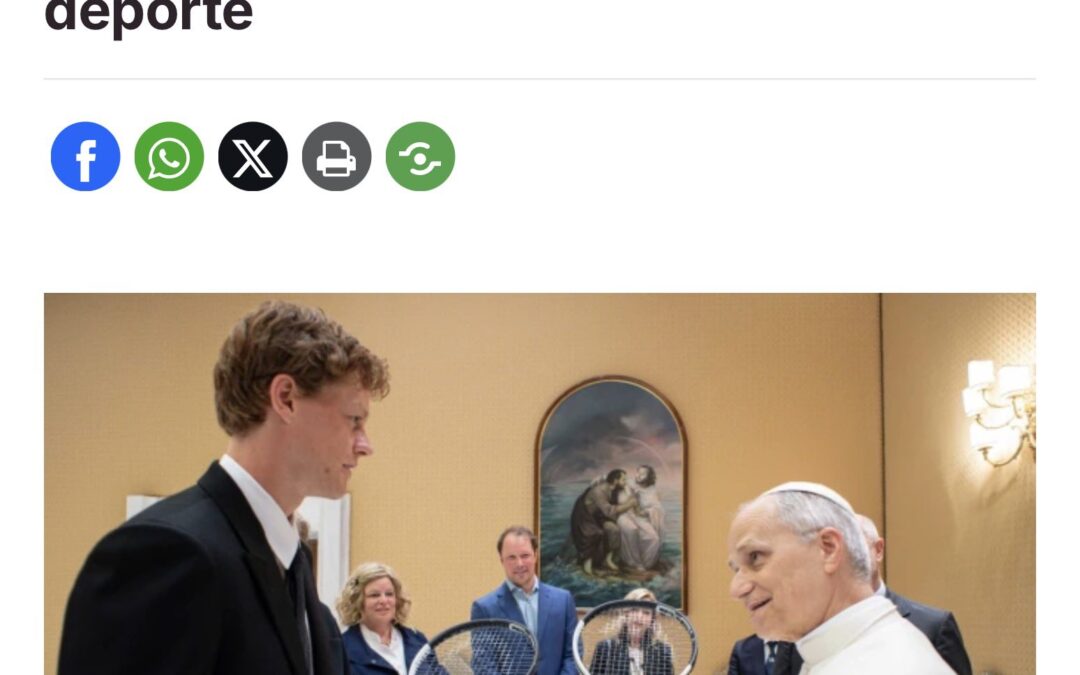Screen dimensions: 1080x675
Task: Share the article via WhatsApp
Action: point(169,157)
